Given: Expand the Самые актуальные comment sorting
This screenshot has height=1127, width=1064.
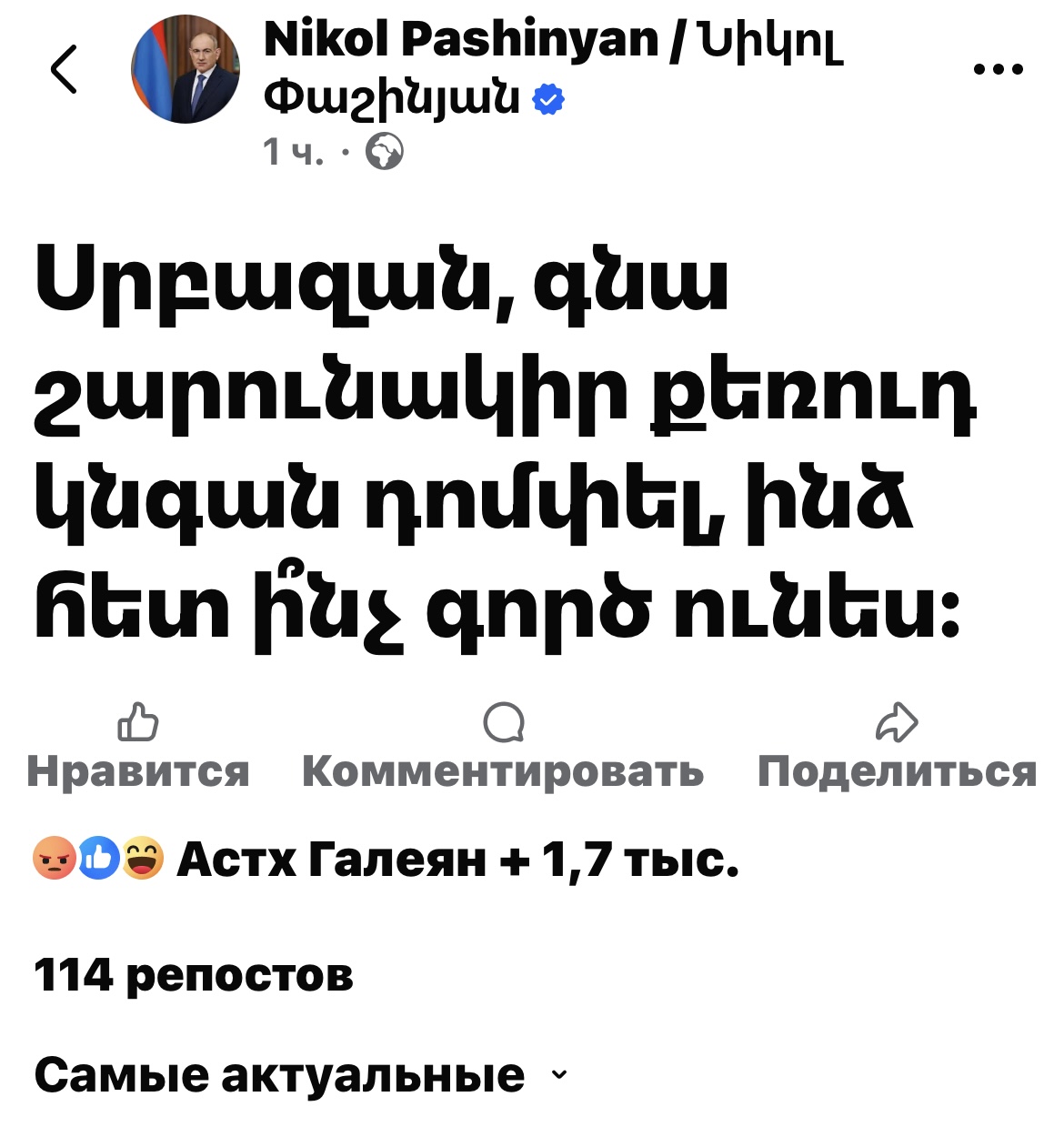Looking at the screenshot, I should point(300,1075).
